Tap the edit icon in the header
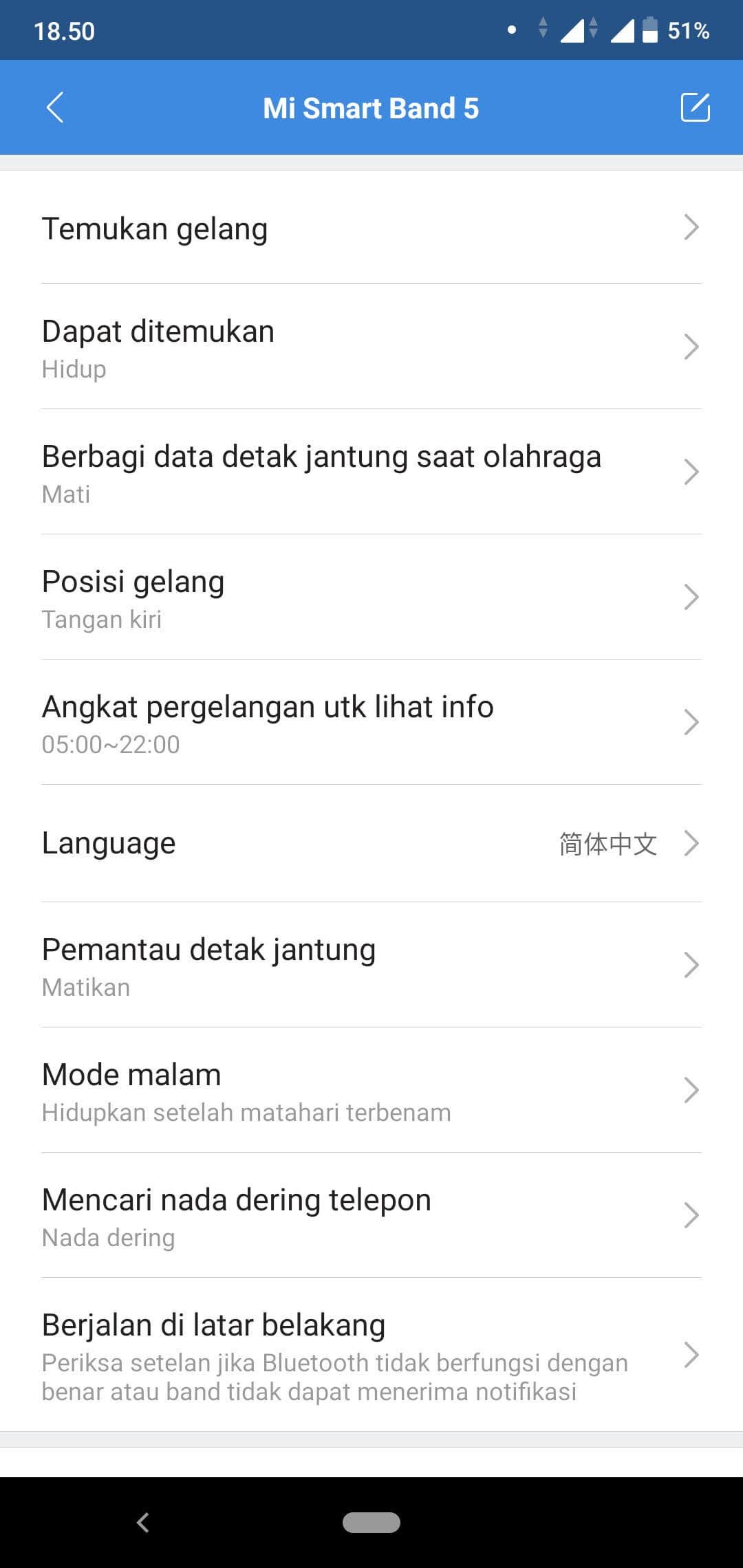This screenshot has height=1568, width=743. pyautogui.click(x=695, y=108)
